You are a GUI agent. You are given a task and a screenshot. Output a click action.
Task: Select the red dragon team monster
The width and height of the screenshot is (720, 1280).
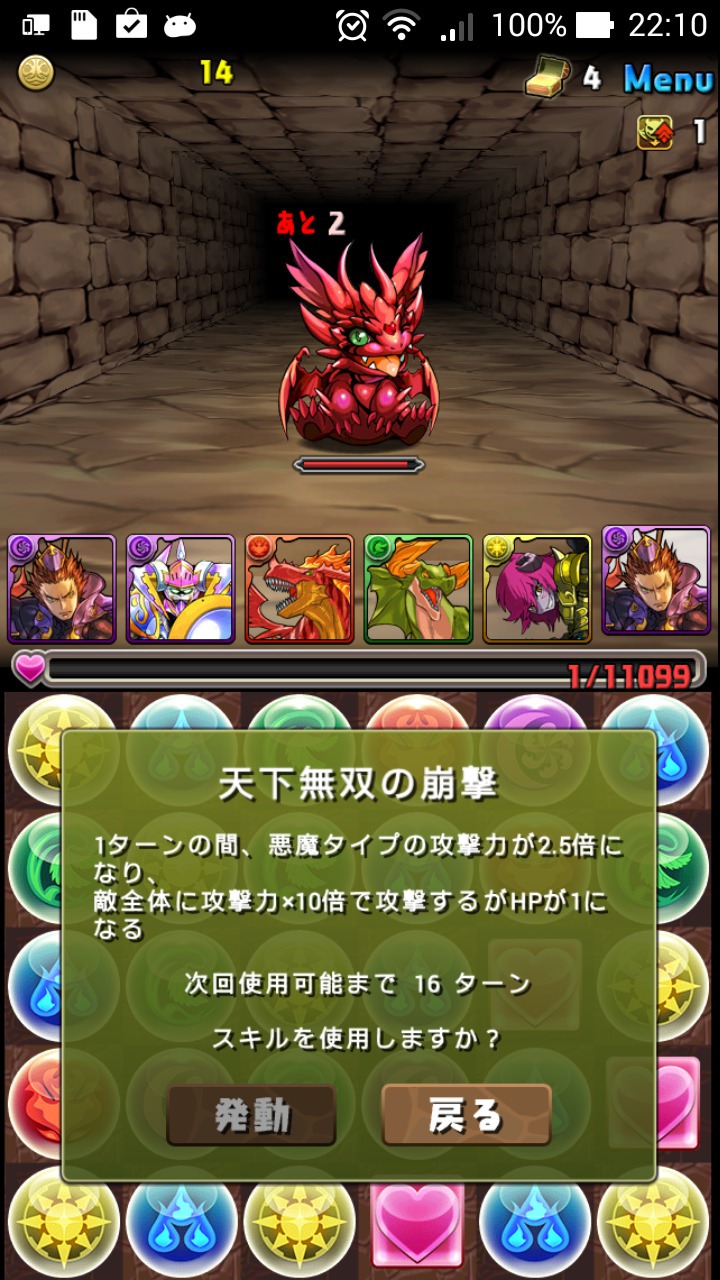click(299, 589)
